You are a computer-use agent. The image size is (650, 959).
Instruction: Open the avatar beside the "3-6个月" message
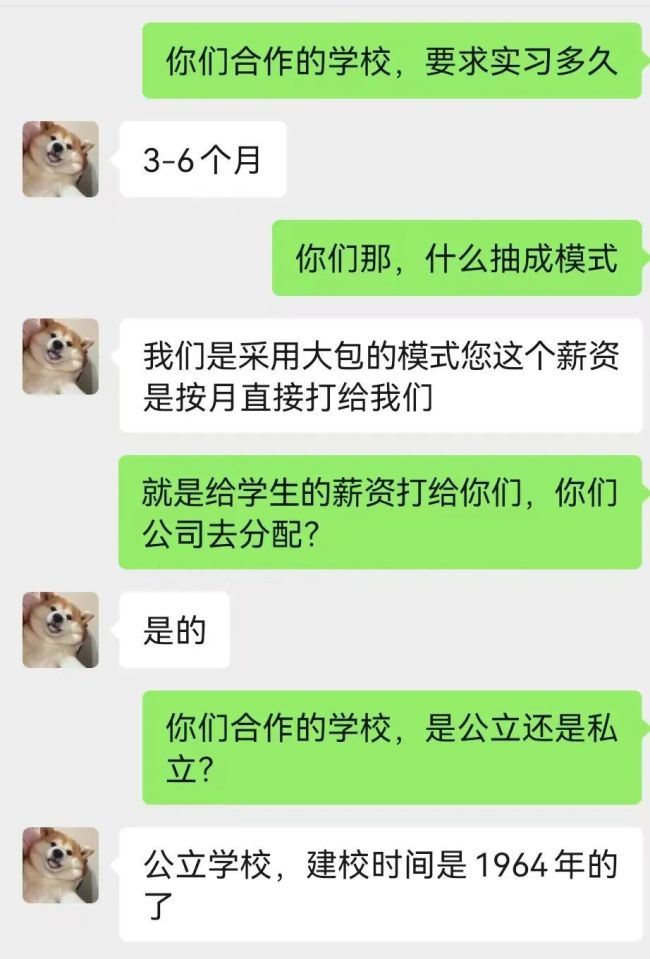point(60,159)
